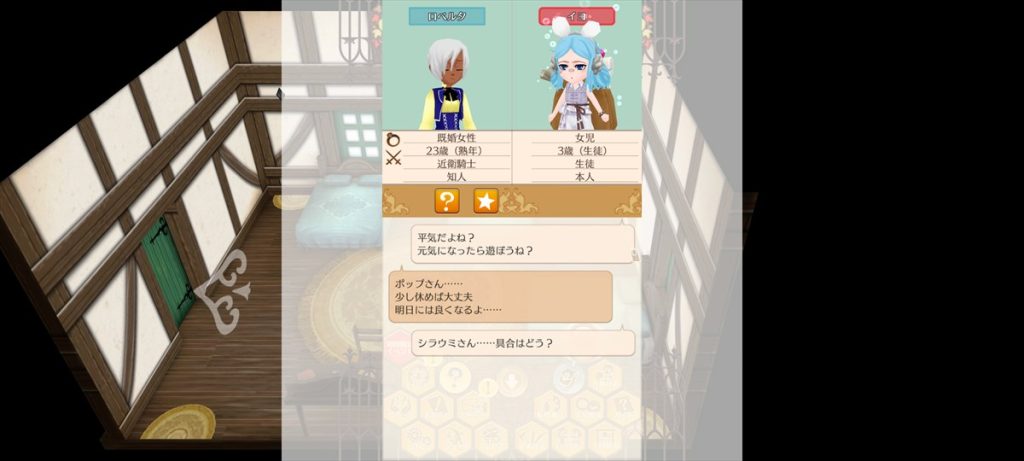
Task: Tap the star favorite button
Action: coord(485,201)
